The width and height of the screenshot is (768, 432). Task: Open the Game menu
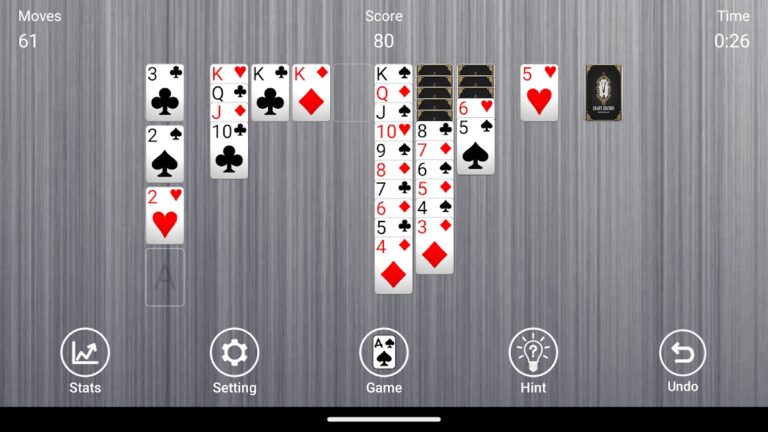point(384,361)
